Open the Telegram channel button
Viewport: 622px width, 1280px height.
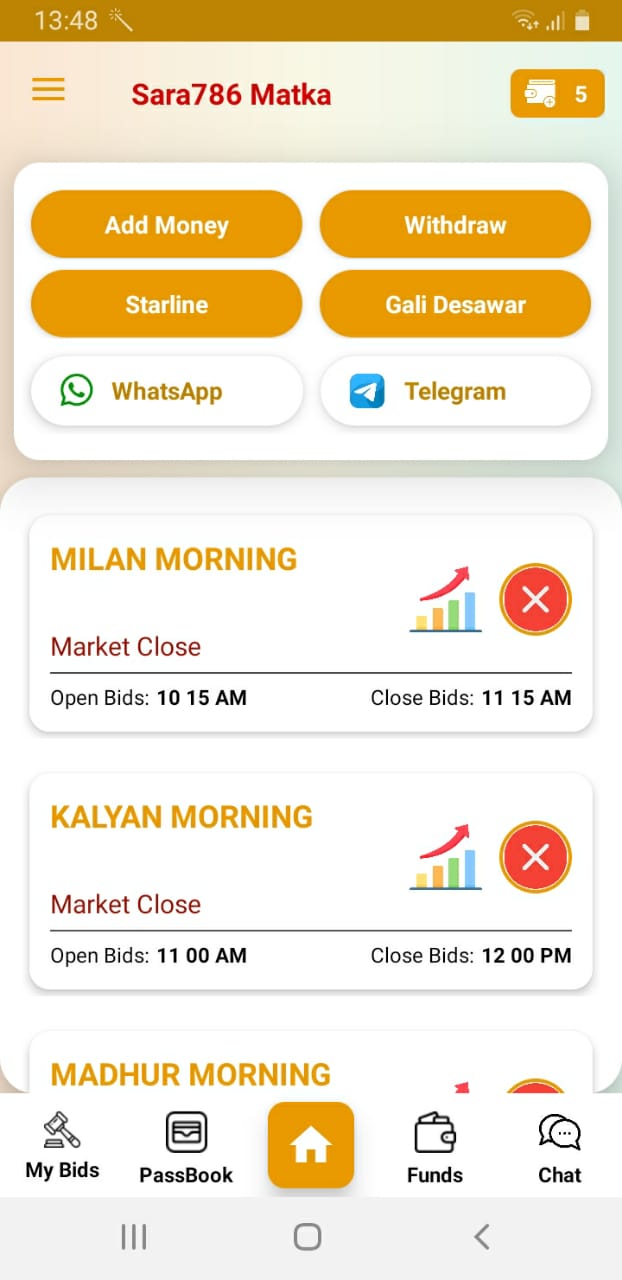[x=455, y=391]
